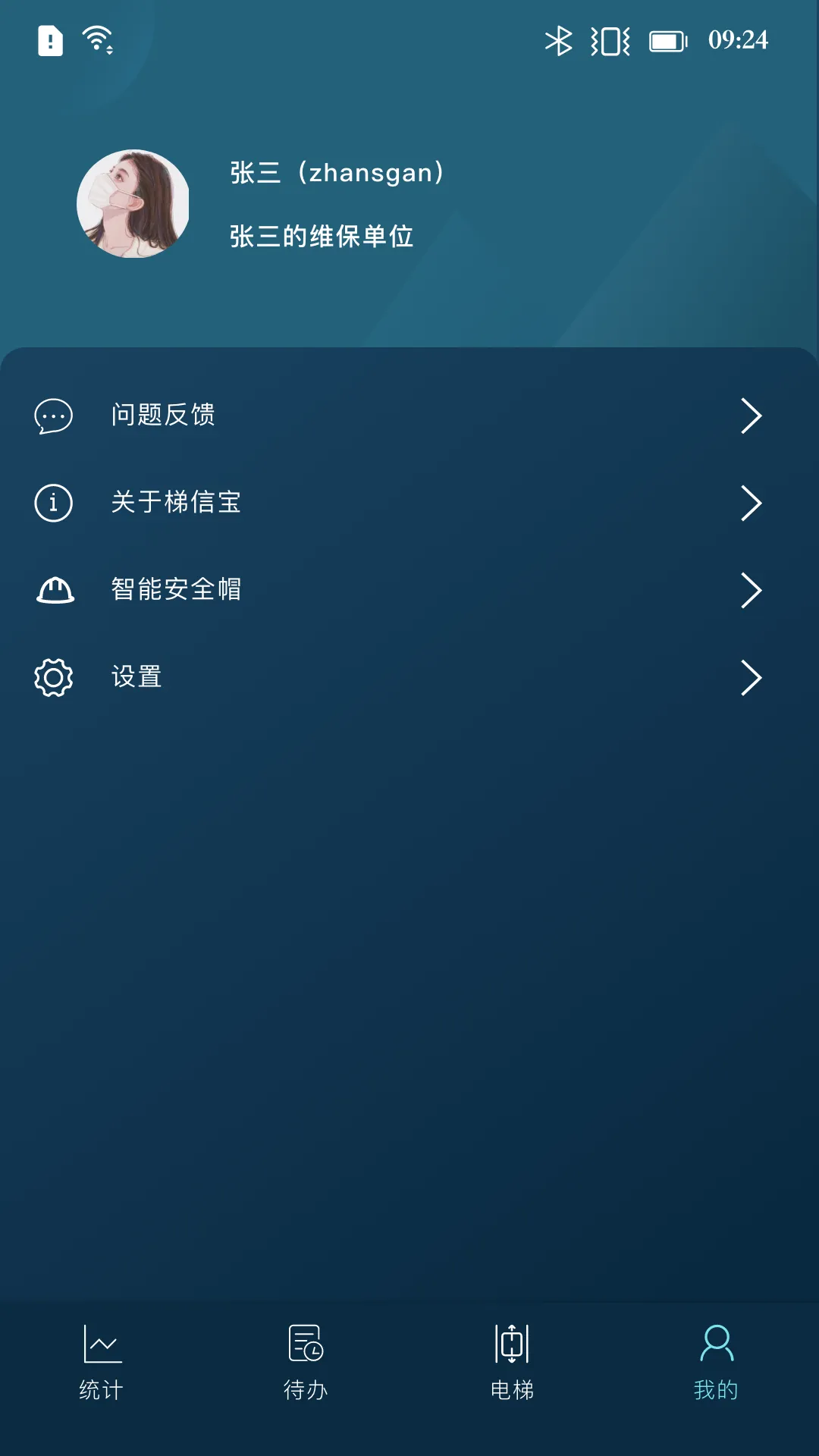819x1456 pixels.
Task: Click the 张三的维保单位 company label
Action: pyautogui.click(x=322, y=236)
